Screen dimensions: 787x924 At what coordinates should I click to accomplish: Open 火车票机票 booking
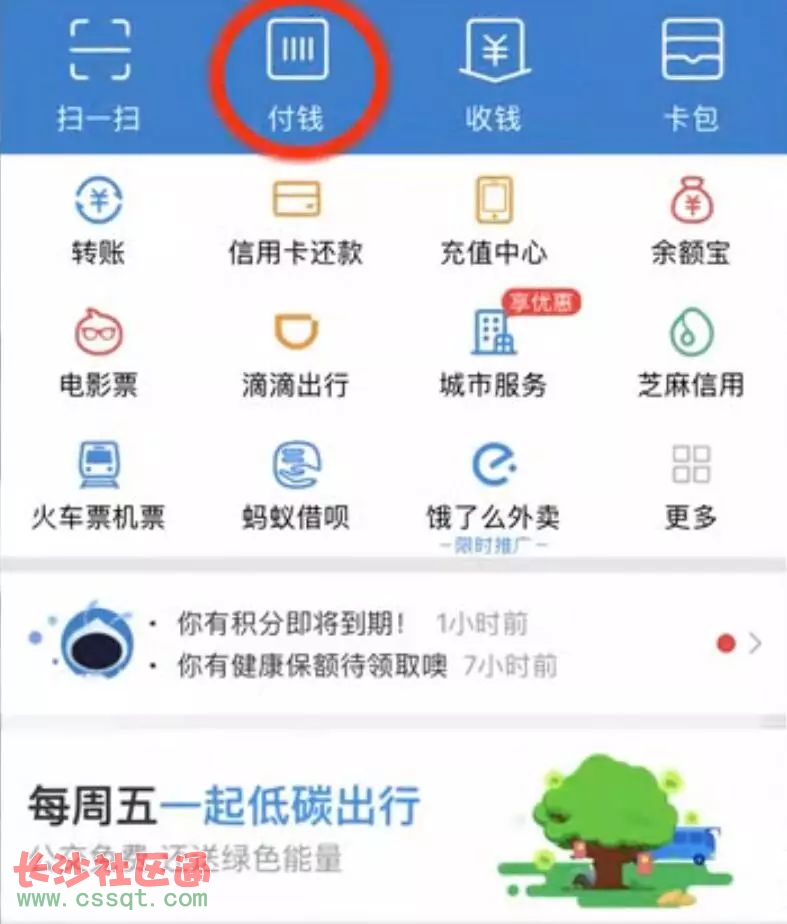[98, 486]
